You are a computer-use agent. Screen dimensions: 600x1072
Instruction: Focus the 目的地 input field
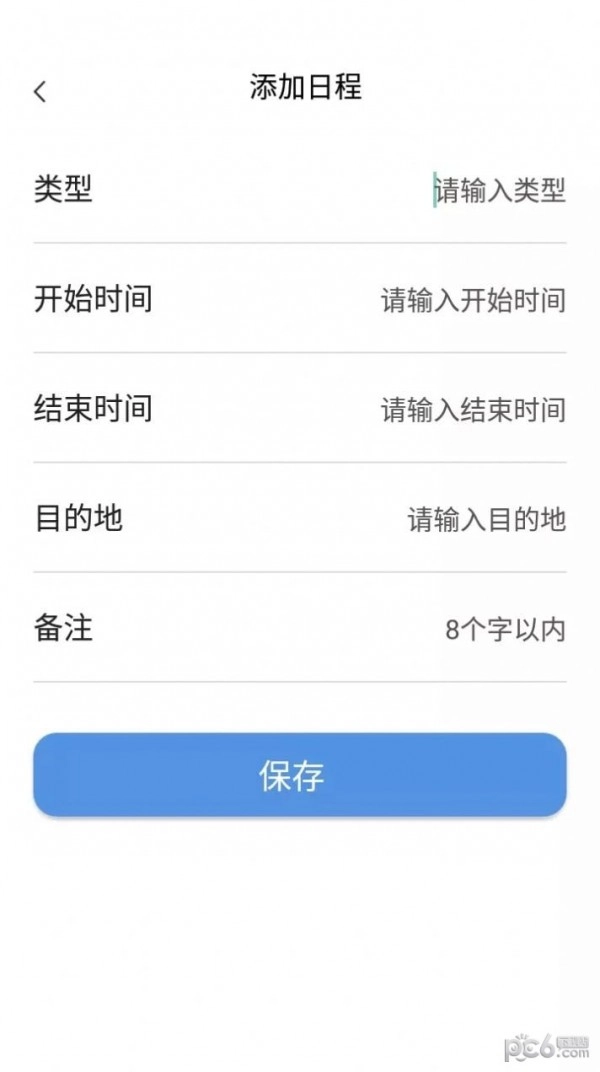(487, 520)
